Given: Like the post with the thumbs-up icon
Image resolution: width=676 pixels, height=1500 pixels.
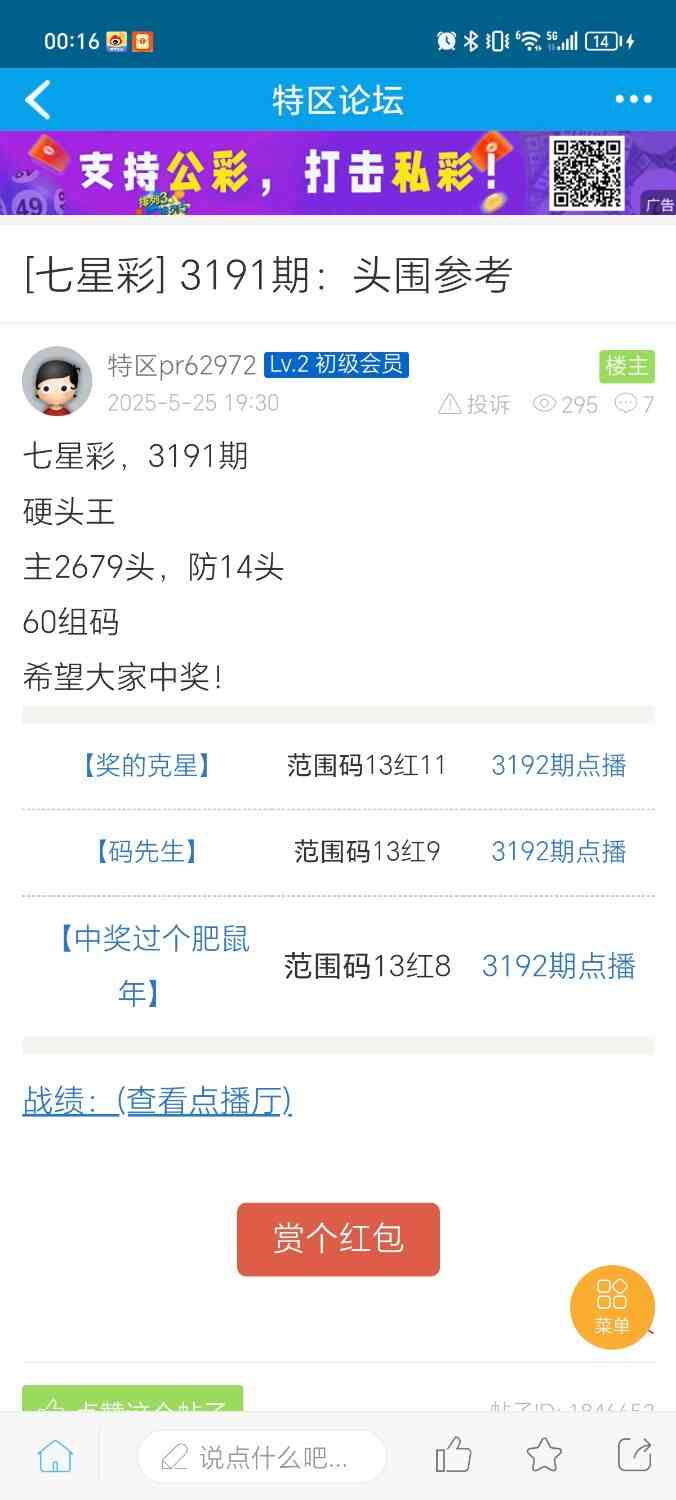Looking at the screenshot, I should pos(453,1455).
